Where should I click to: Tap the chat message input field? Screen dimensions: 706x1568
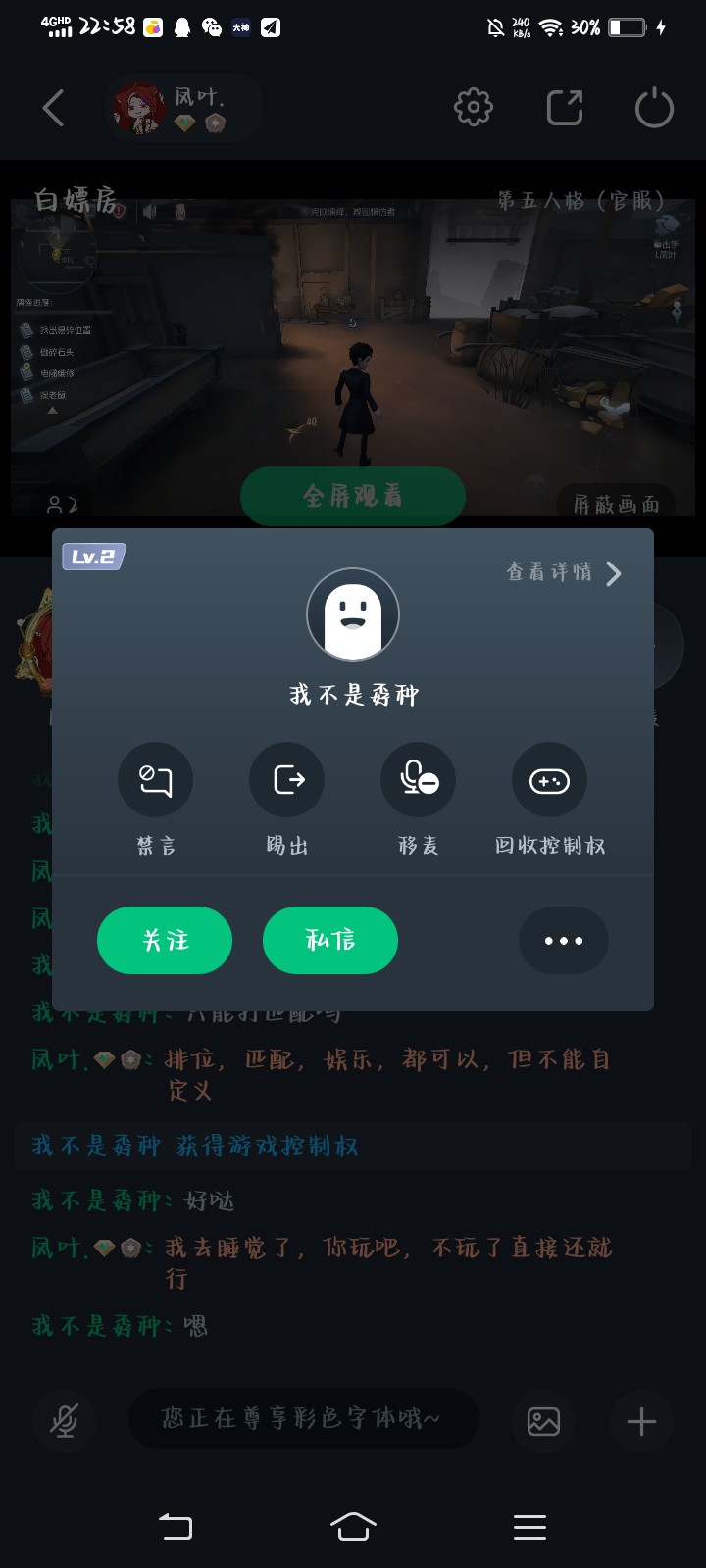[304, 1418]
